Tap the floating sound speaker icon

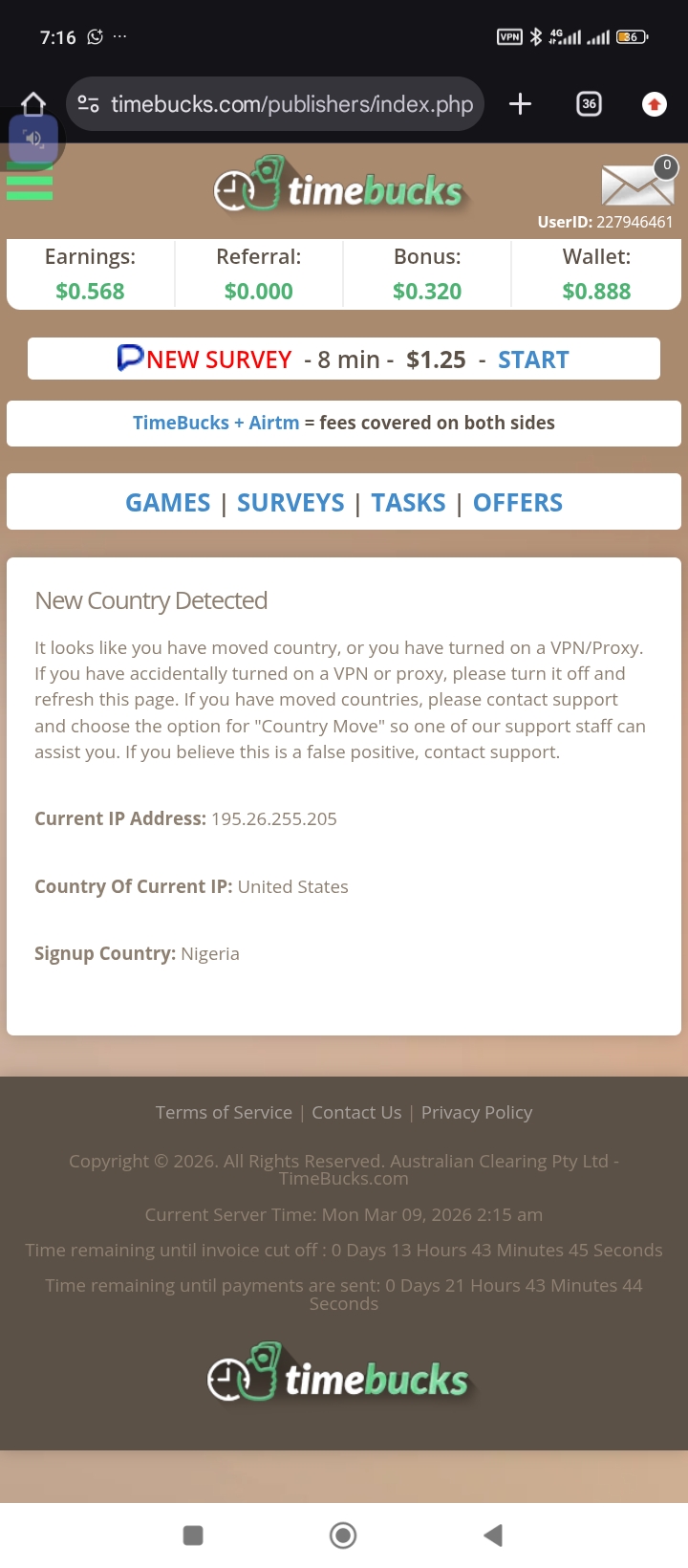(34, 140)
